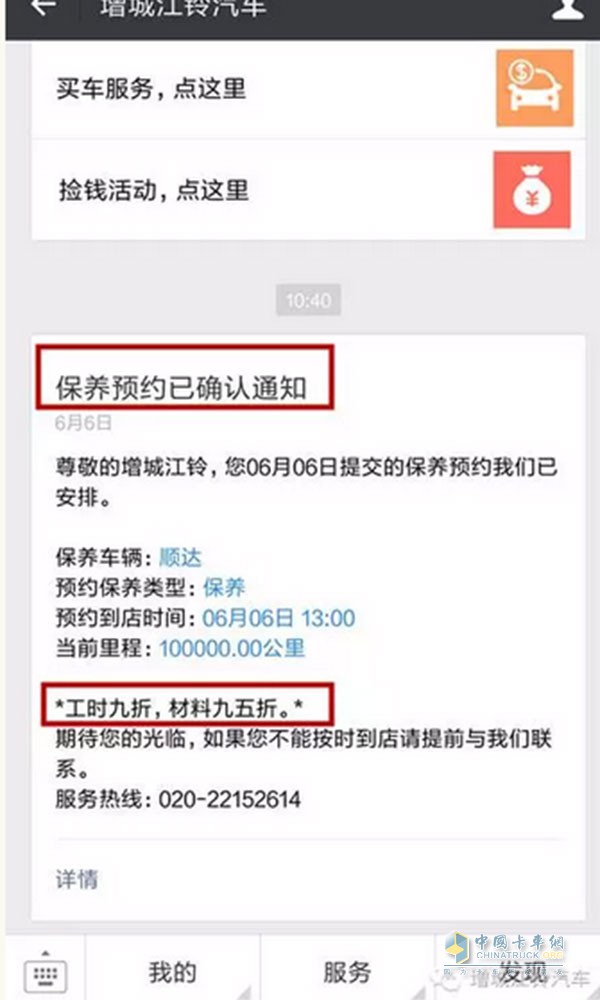The image size is (600, 1000).
Task: View 详情 (details) of the notification
Action: point(77,879)
